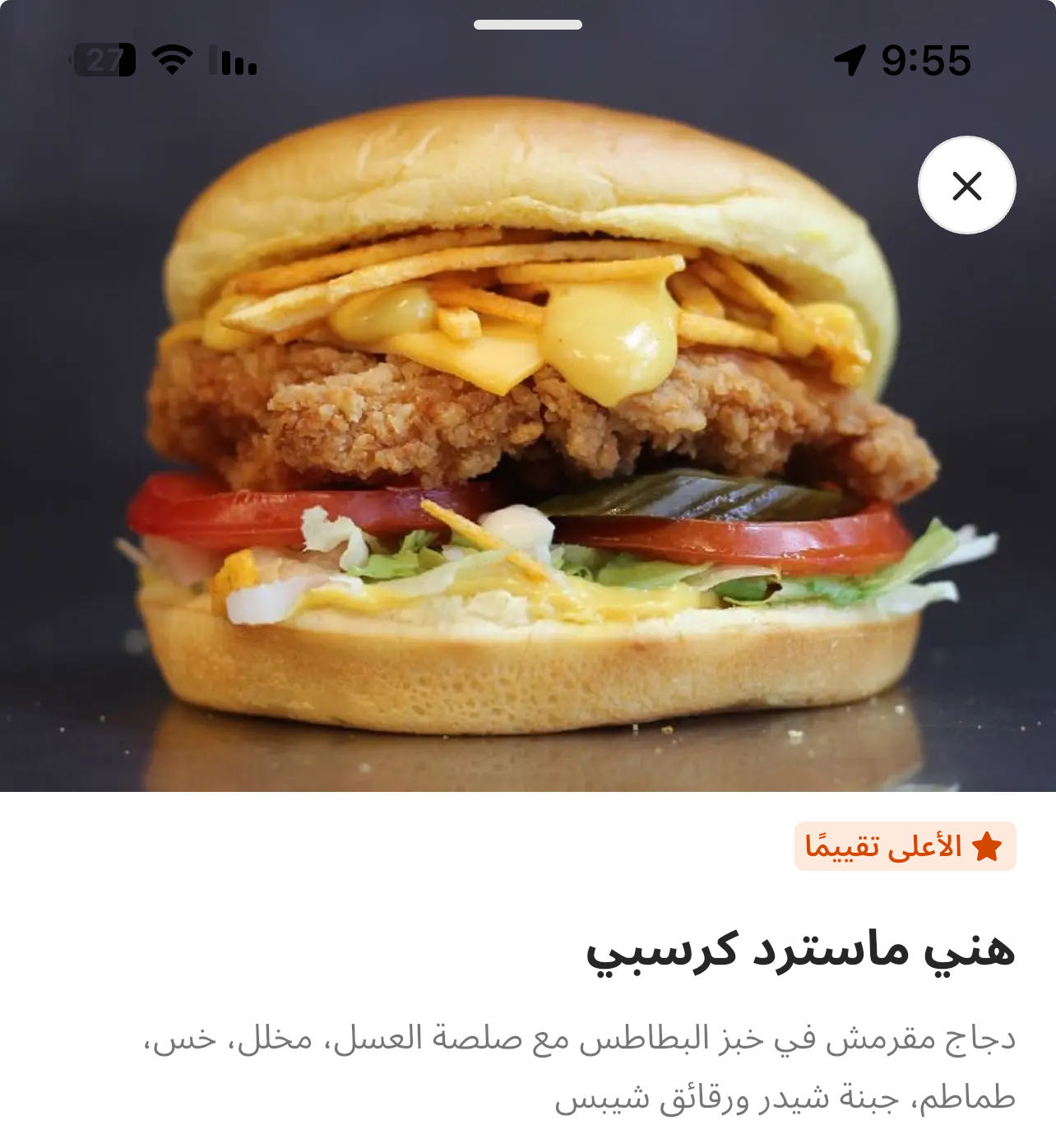Tap the sheet grab handle at top center
The height and width of the screenshot is (1148, 1056).
(x=527, y=23)
